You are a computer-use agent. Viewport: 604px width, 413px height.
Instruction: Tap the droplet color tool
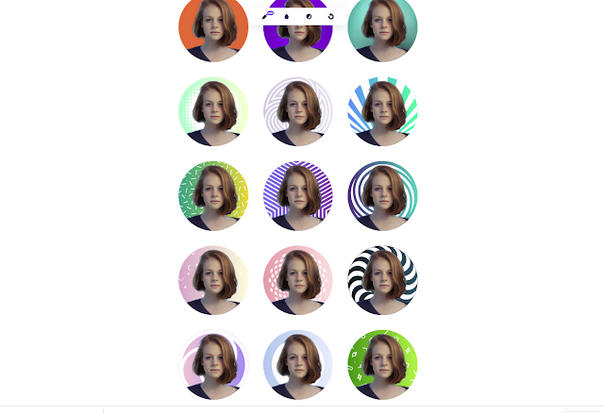point(288,17)
